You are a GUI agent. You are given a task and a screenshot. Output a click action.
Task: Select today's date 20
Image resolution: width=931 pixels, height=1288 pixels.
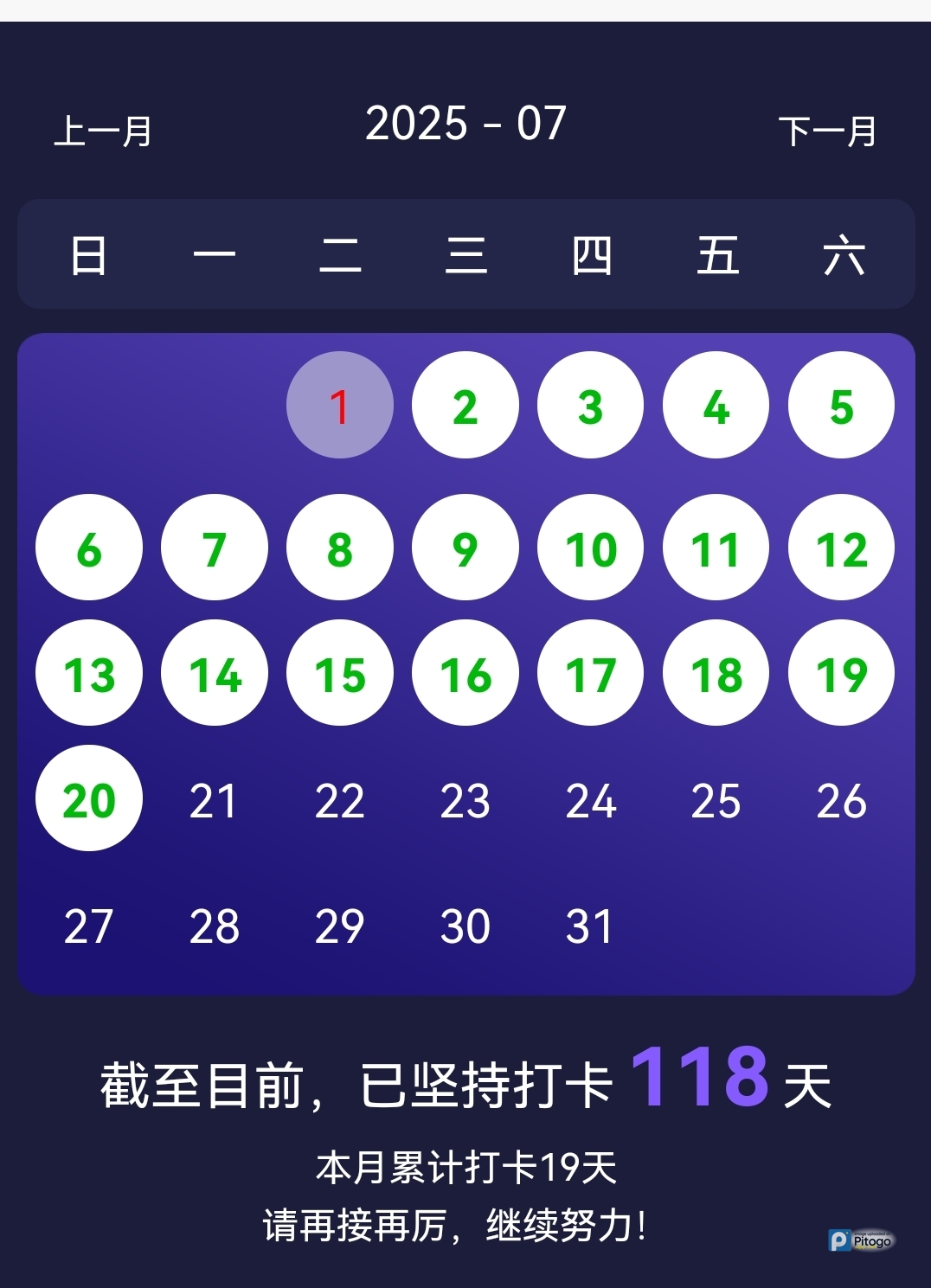(89, 798)
